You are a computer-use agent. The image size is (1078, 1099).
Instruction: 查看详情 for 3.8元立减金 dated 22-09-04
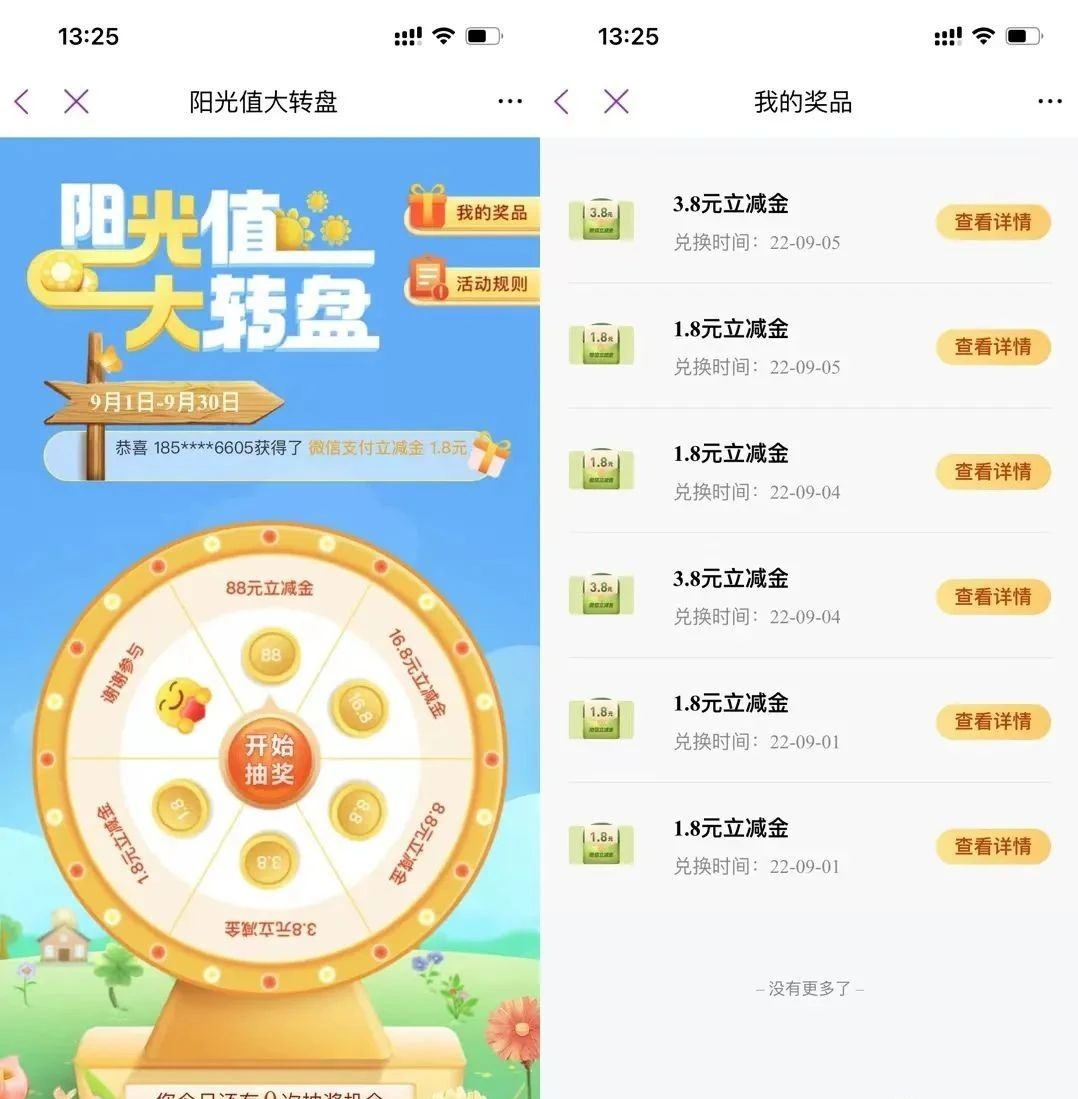click(992, 597)
